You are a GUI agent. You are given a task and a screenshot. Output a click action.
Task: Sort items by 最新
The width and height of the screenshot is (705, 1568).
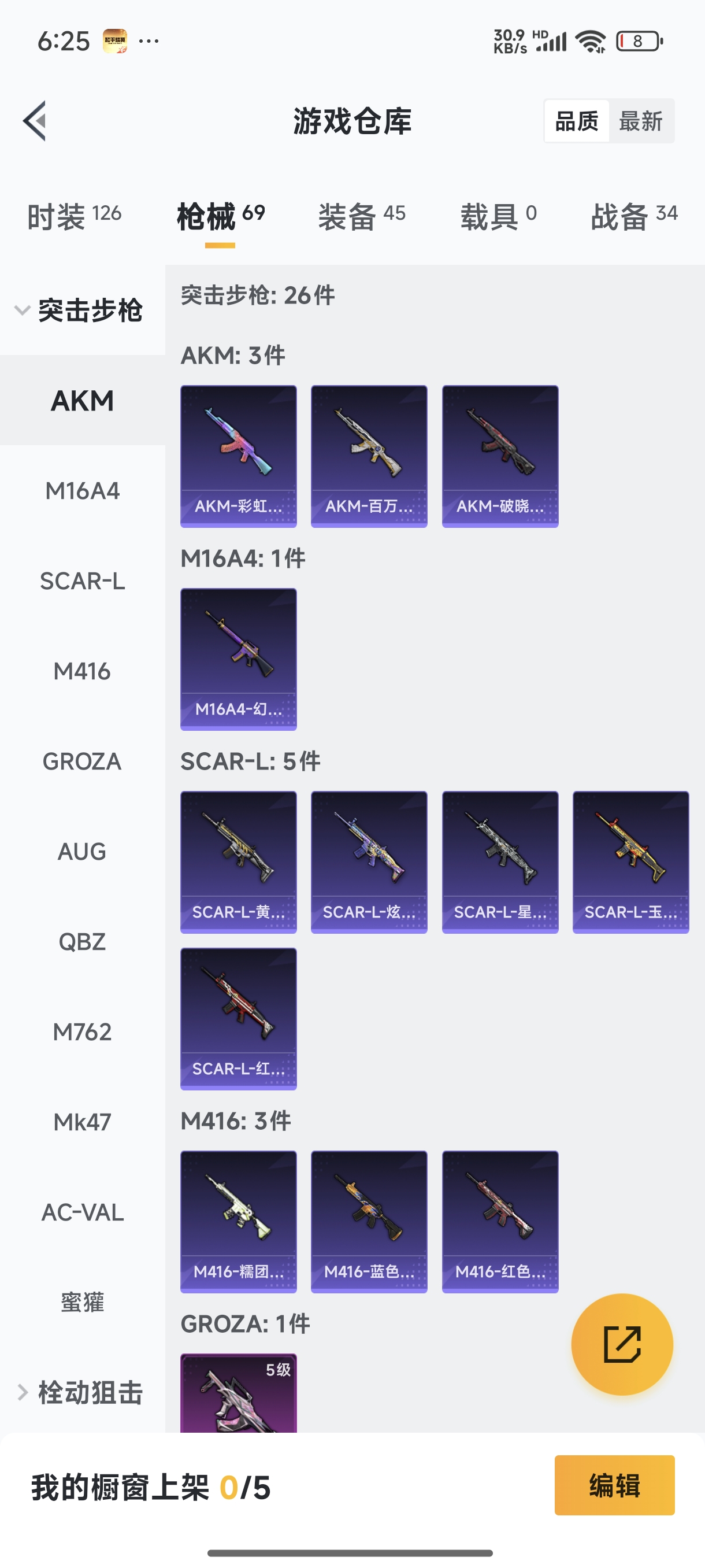(640, 121)
